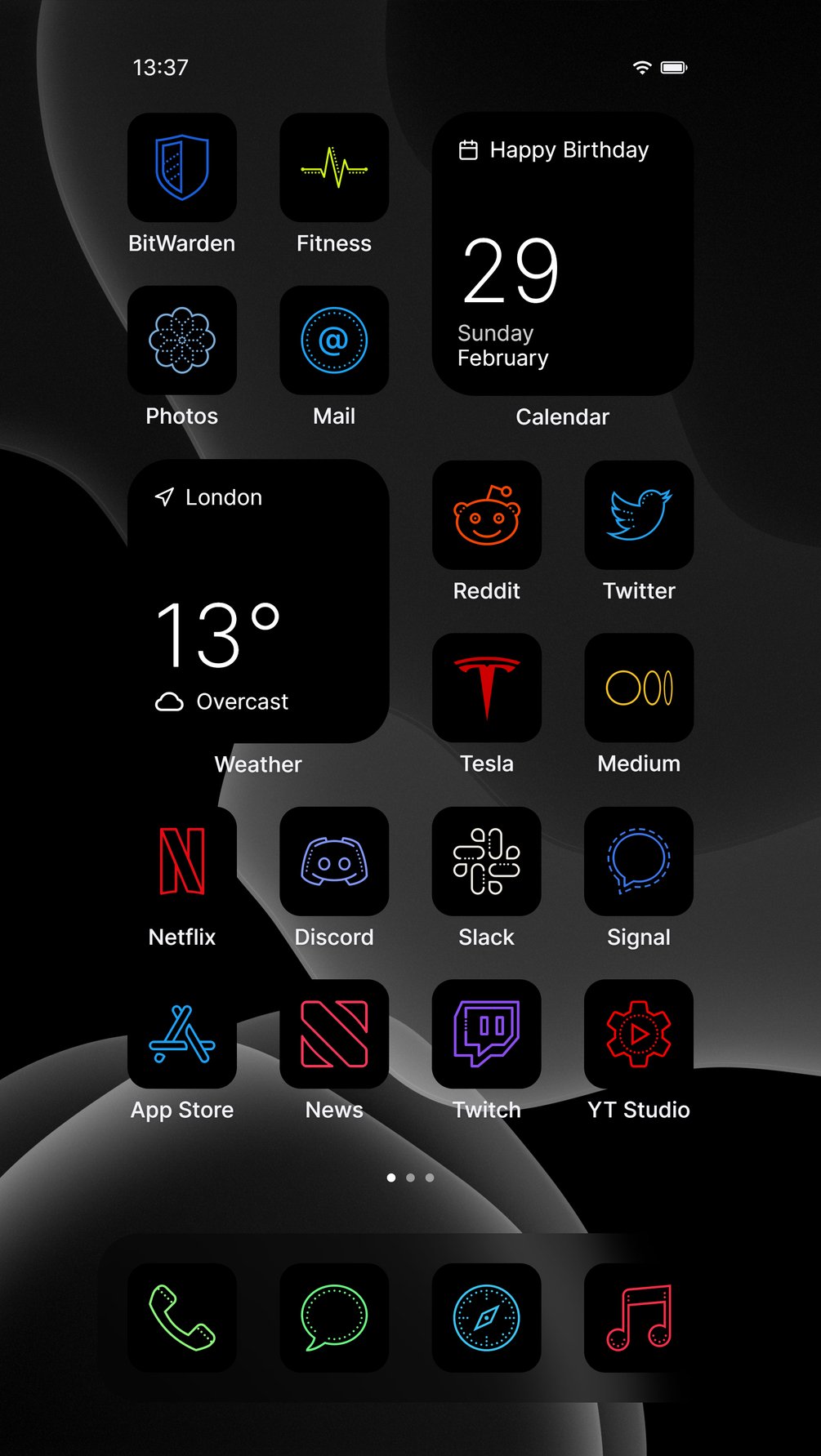Image resolution: width=821 pixels, height=1456 pixels.
Task: Open the BitWarden app
Action: click(x=182, y=167)
